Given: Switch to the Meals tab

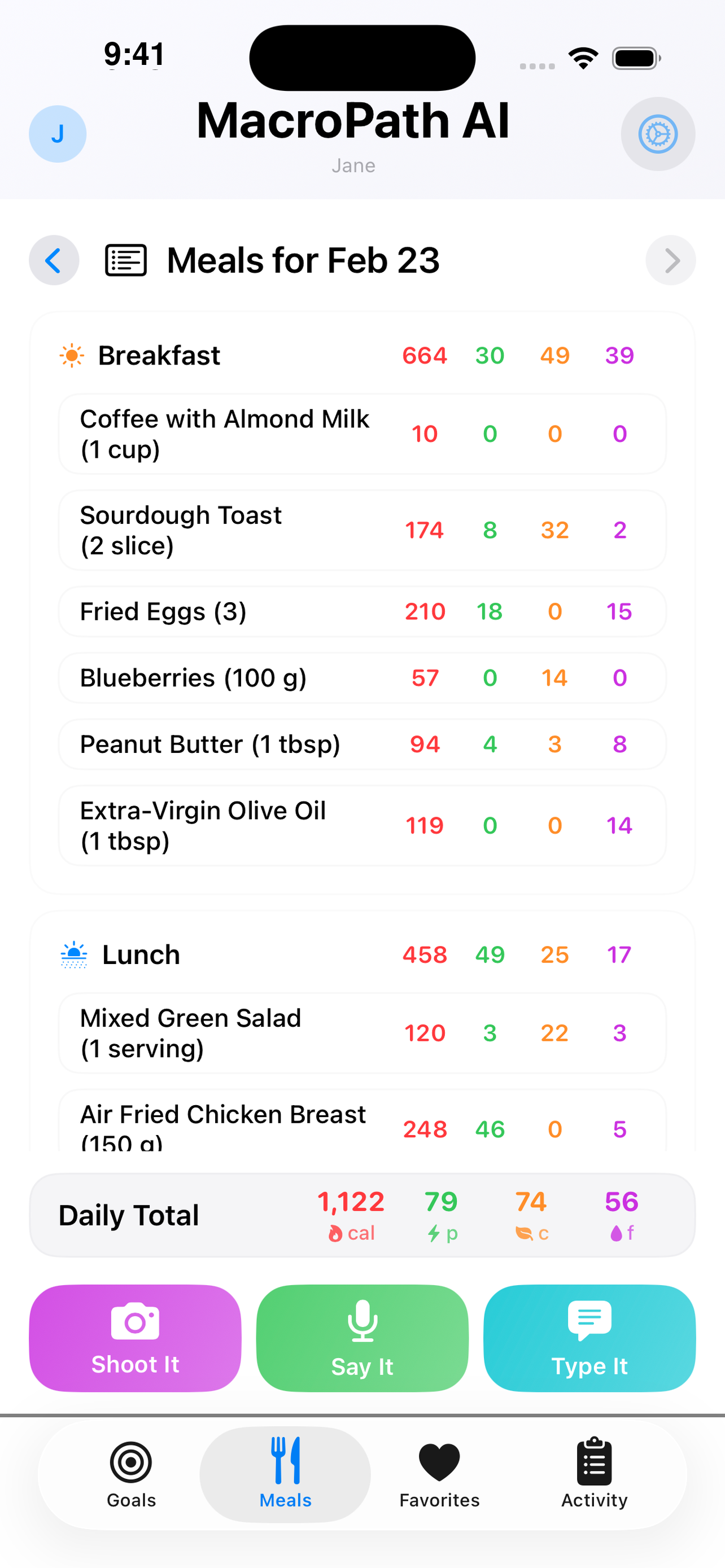Looking at the screenshot, I should coord(286,1473).
